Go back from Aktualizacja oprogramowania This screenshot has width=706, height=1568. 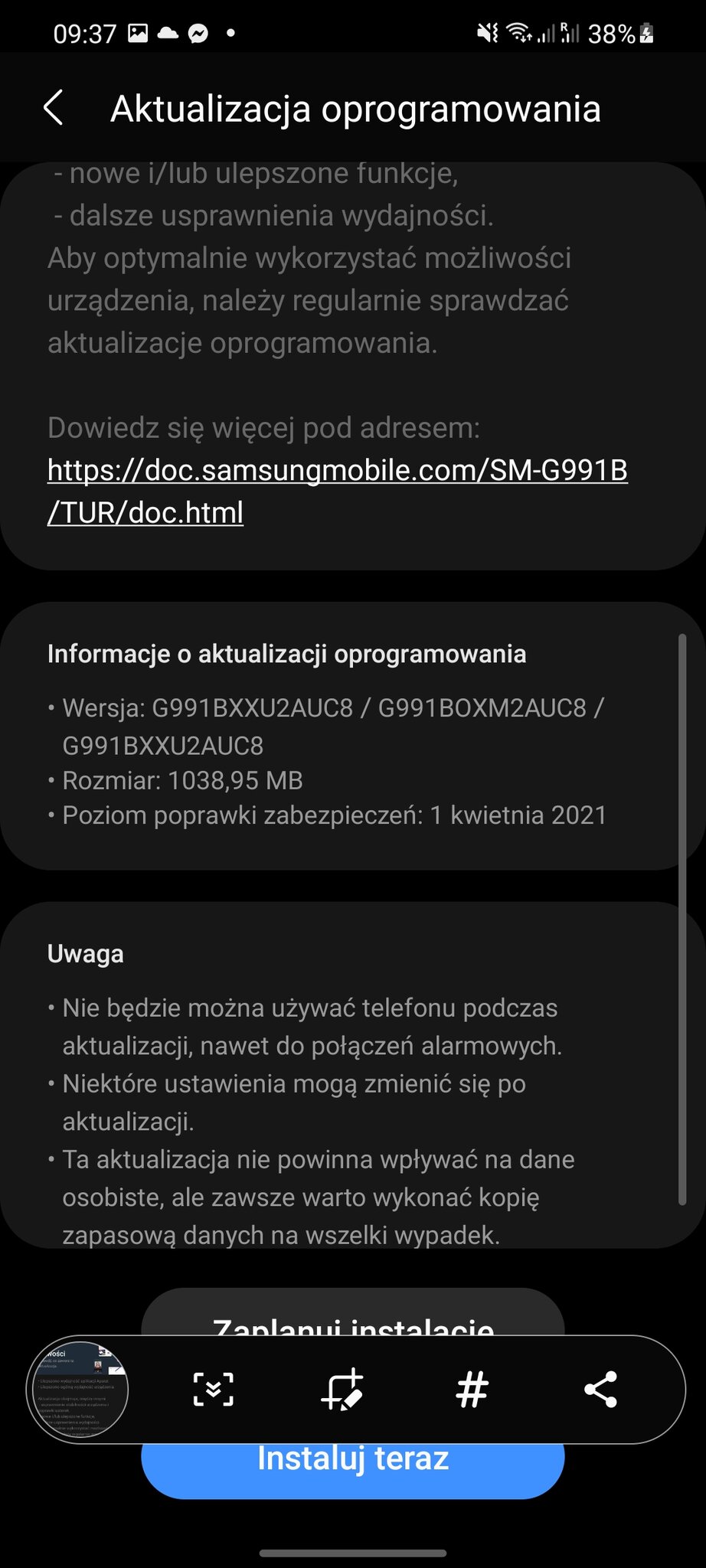click(52, 108)
